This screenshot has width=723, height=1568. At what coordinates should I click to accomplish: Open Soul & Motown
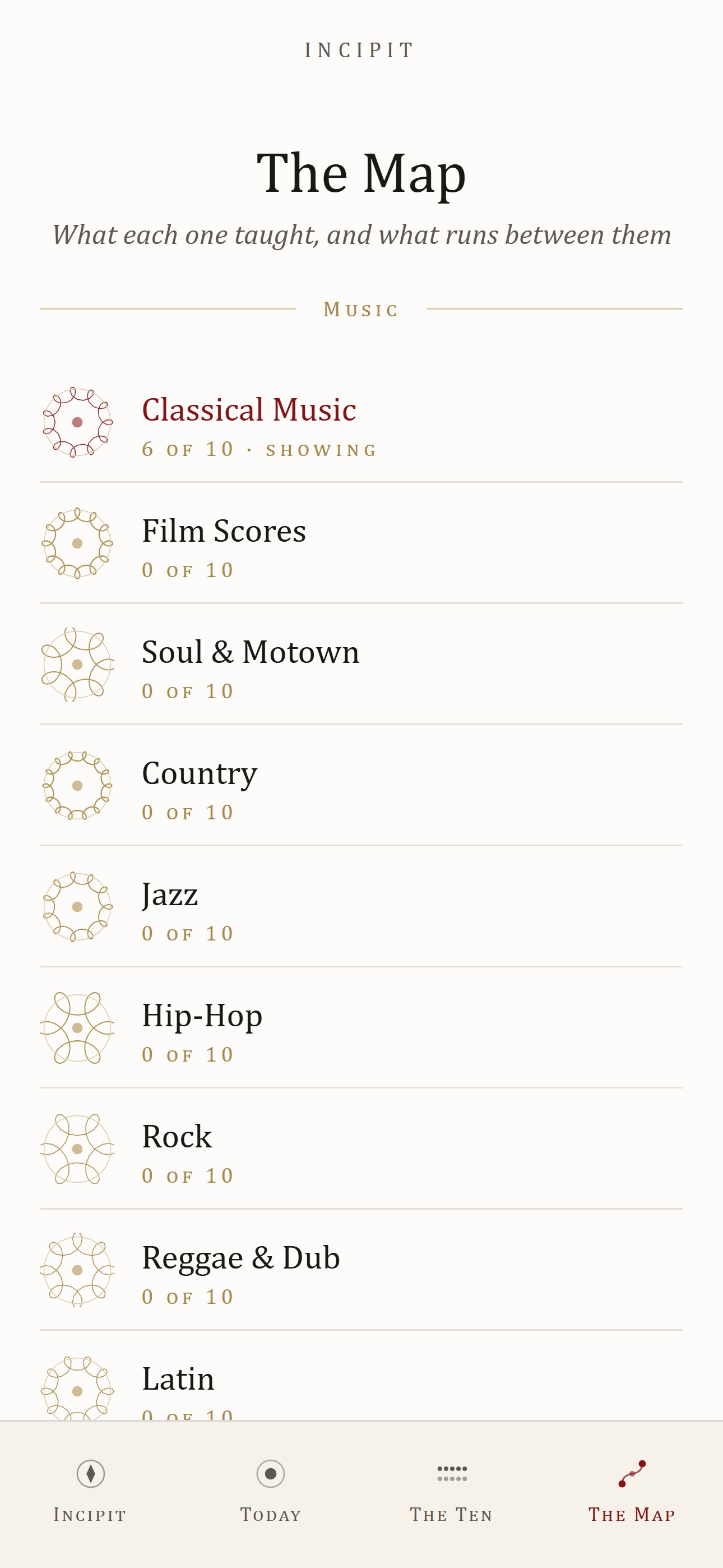coord(361,664)
